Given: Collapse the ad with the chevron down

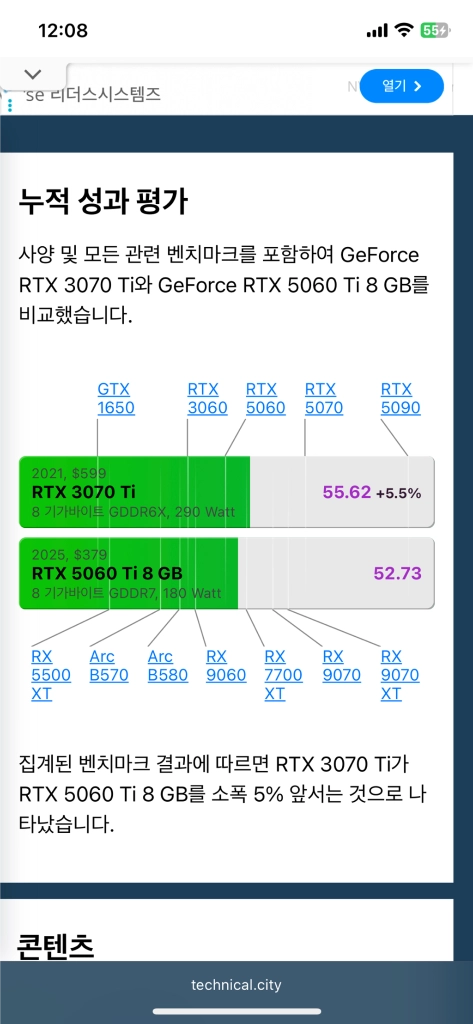Looking at the screenshot, I should [33, 74].
